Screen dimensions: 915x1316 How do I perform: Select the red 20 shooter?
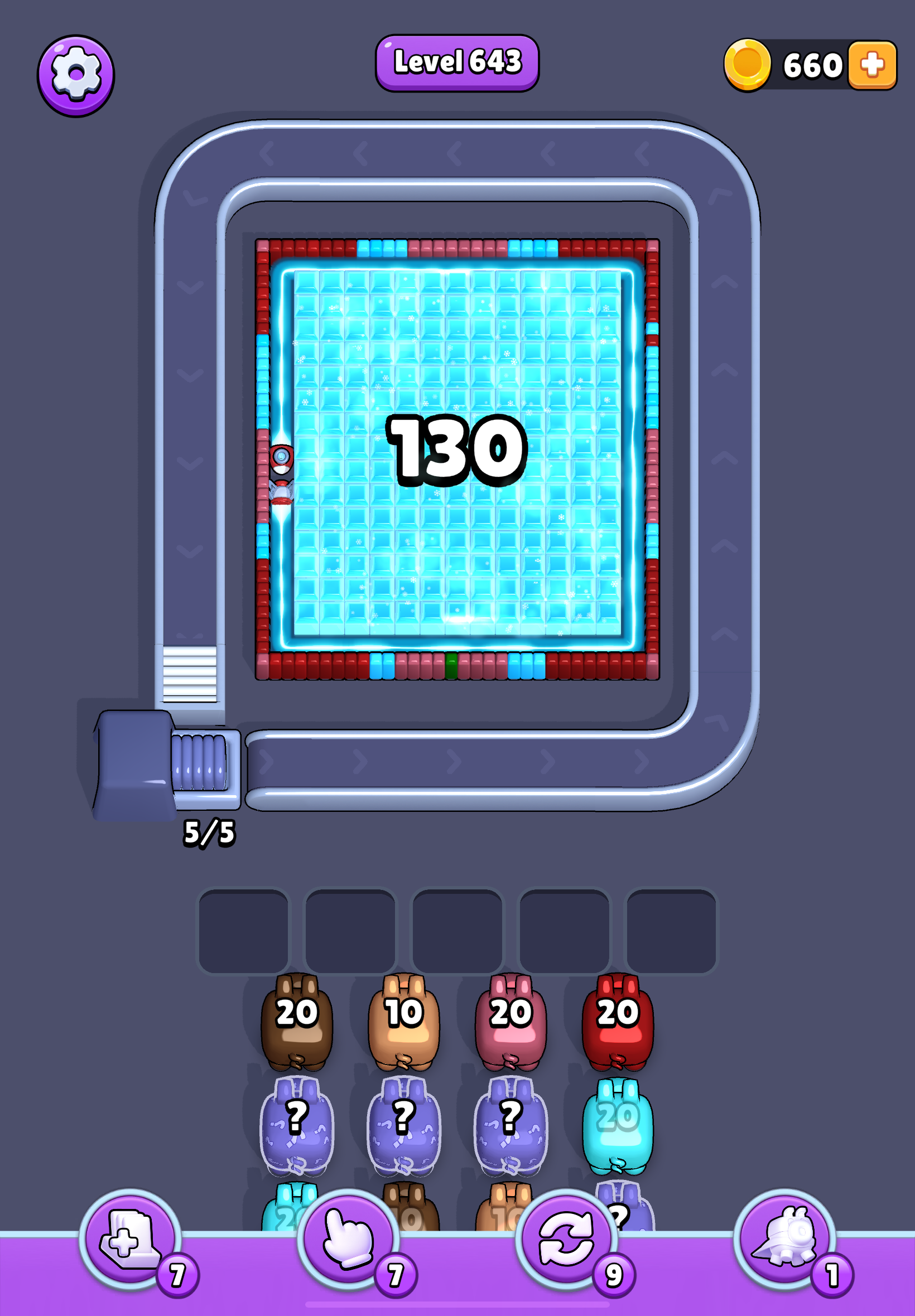(x=618, y=1022)
